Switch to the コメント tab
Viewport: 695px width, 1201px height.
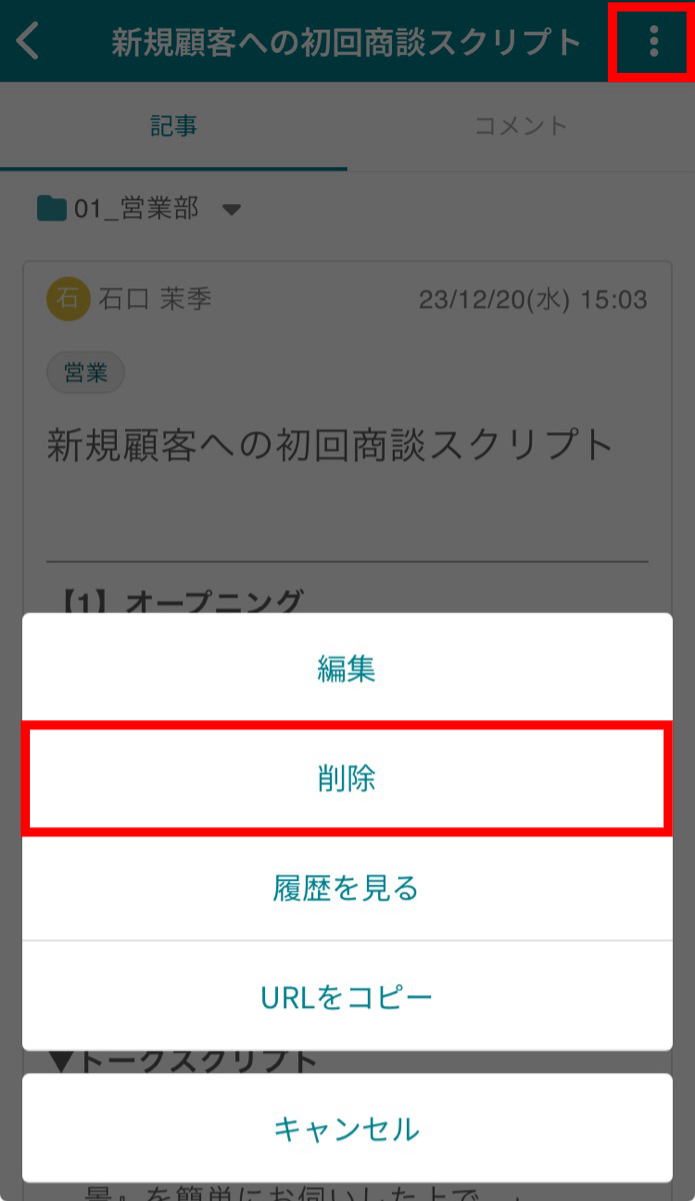coord(520,126)
